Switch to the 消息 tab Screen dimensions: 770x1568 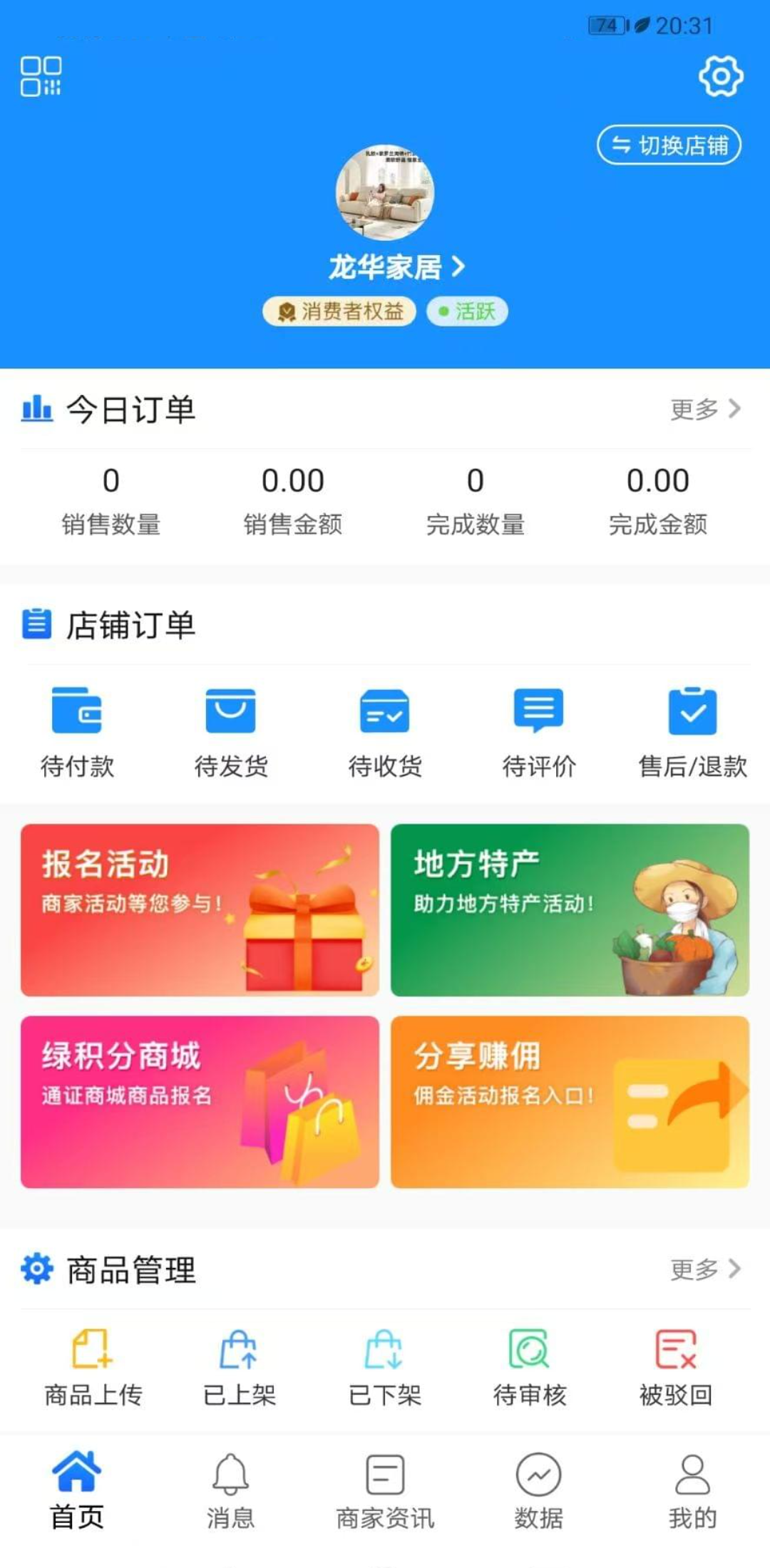(x=230, y=1491)
